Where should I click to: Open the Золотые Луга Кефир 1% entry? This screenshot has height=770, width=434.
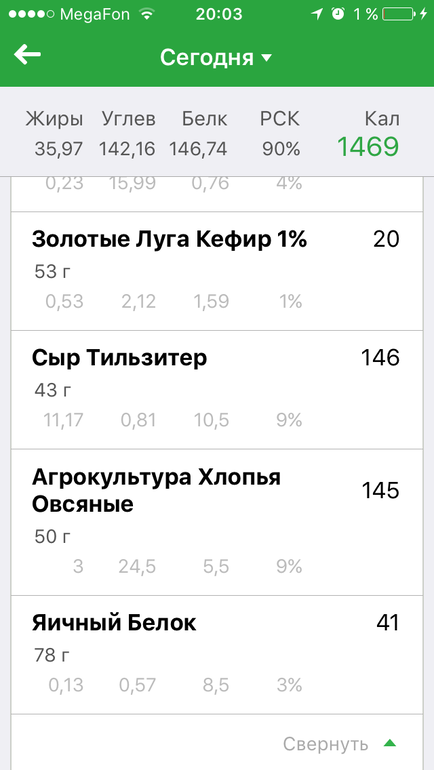click(x=217, y=271)
